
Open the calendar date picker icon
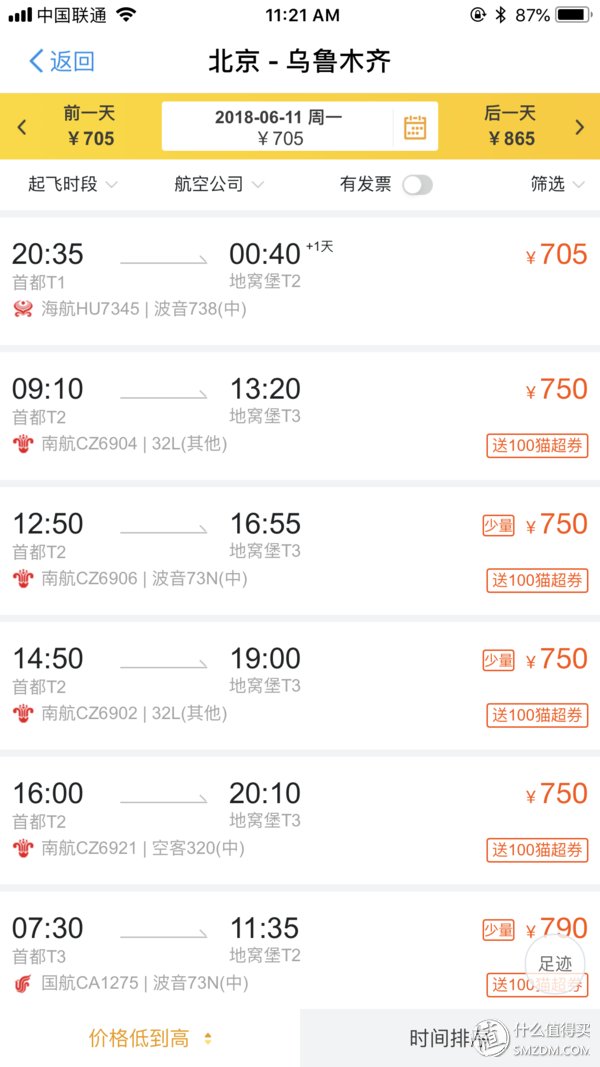[415, 127]
